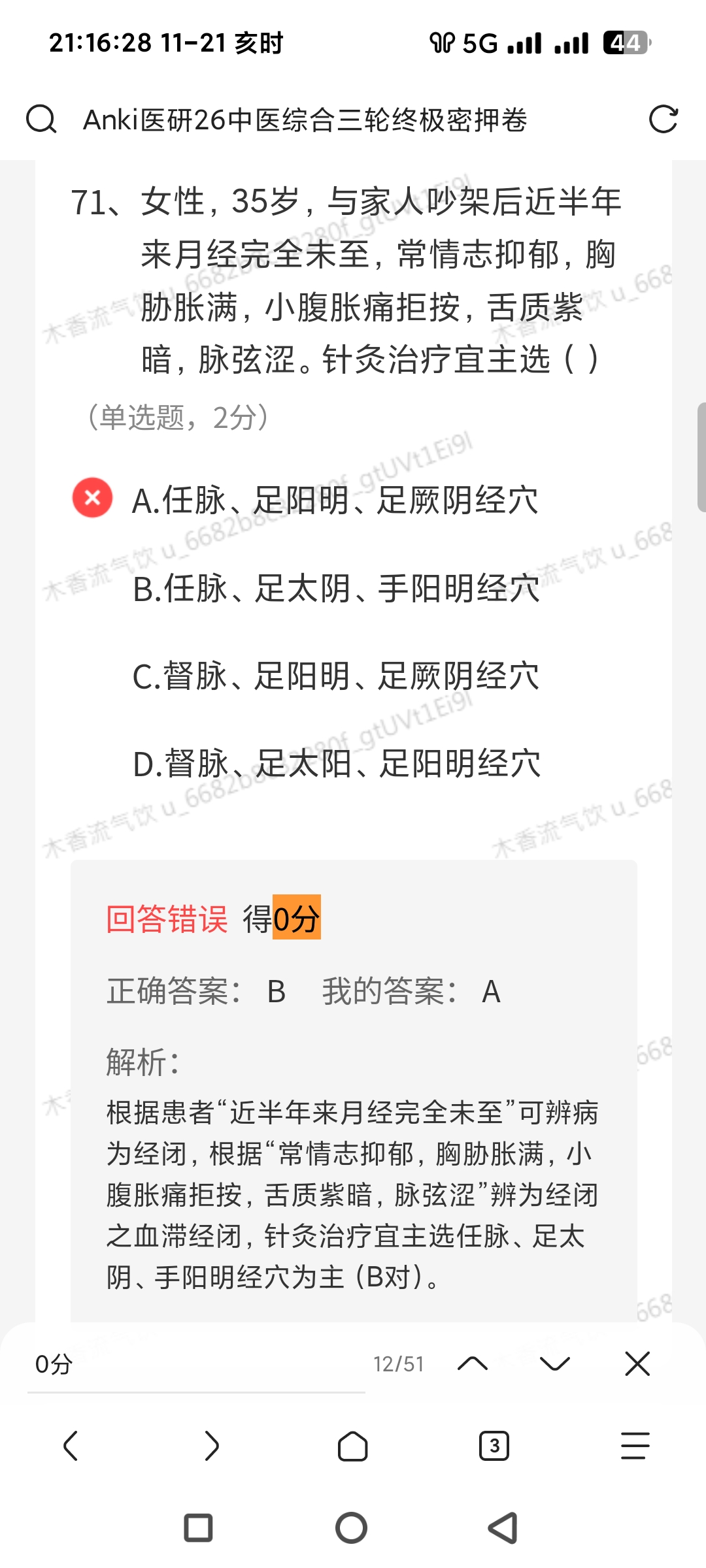The height and width of the screenshot is (1568, 706).
Task: Reload the page with refresh icon
Action: (x=663, y=120)
